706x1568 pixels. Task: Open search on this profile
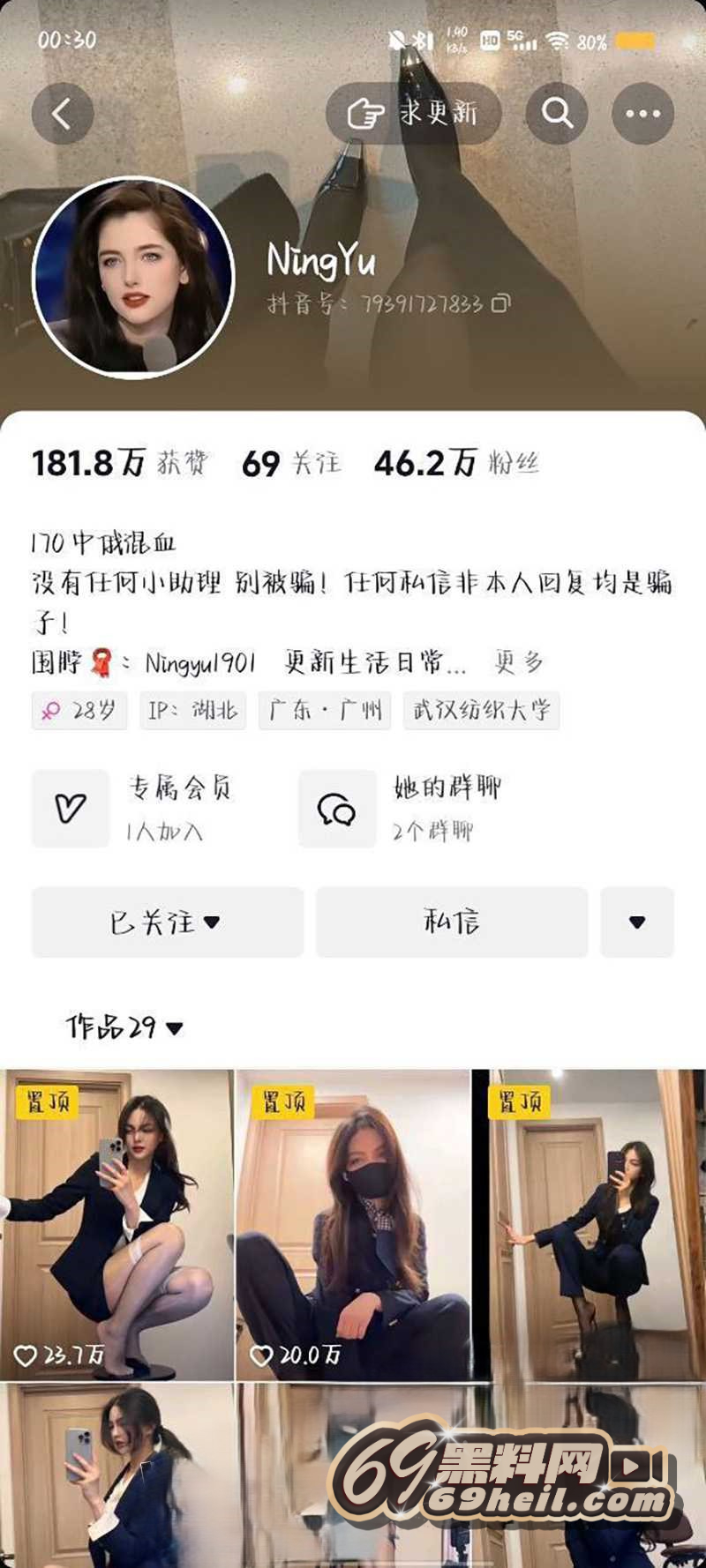point(557,113)
